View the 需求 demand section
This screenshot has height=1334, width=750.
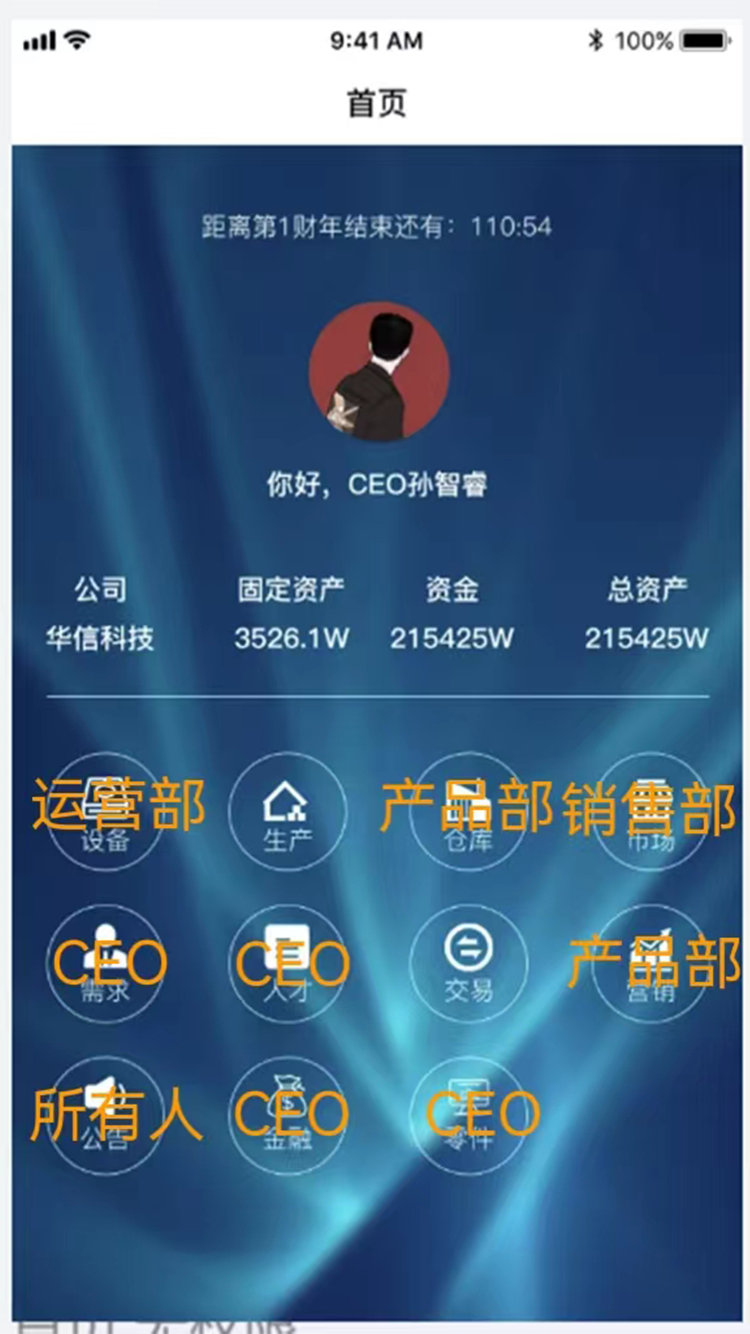pos(105,963)
